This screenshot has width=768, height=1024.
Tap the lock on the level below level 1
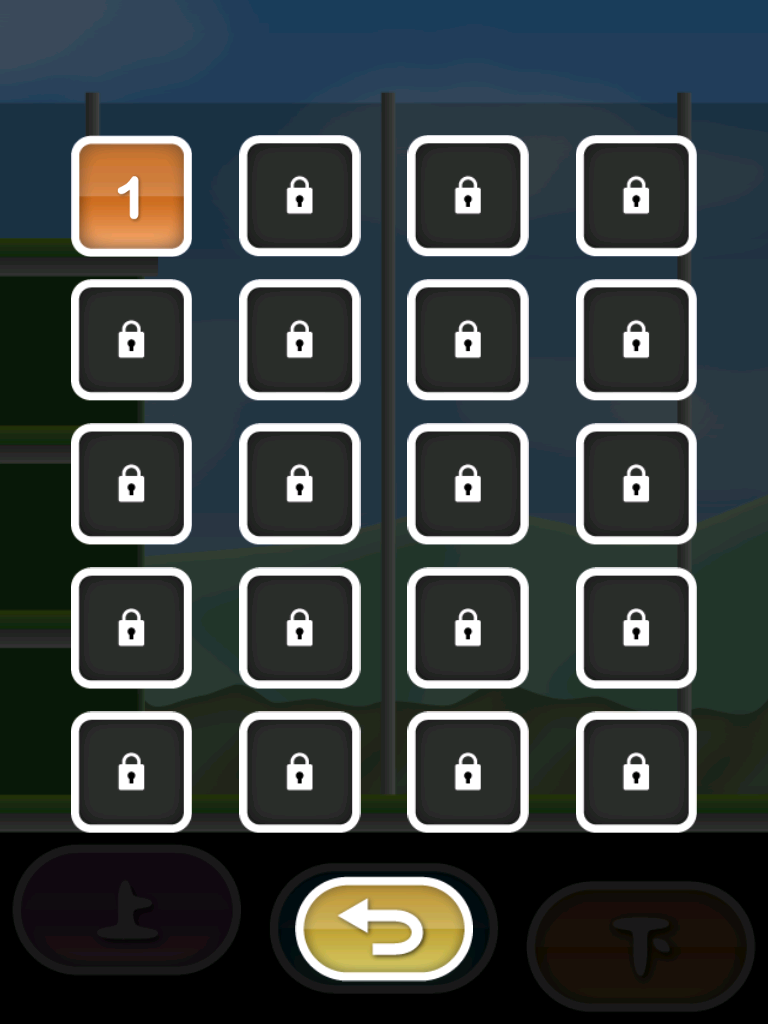131,339
